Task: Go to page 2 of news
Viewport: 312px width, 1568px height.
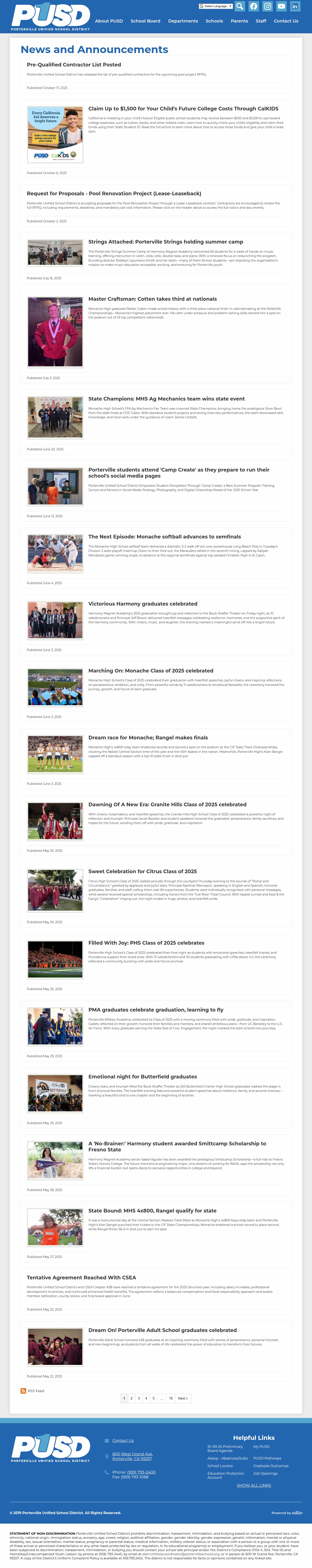Action: (132, 1398)
